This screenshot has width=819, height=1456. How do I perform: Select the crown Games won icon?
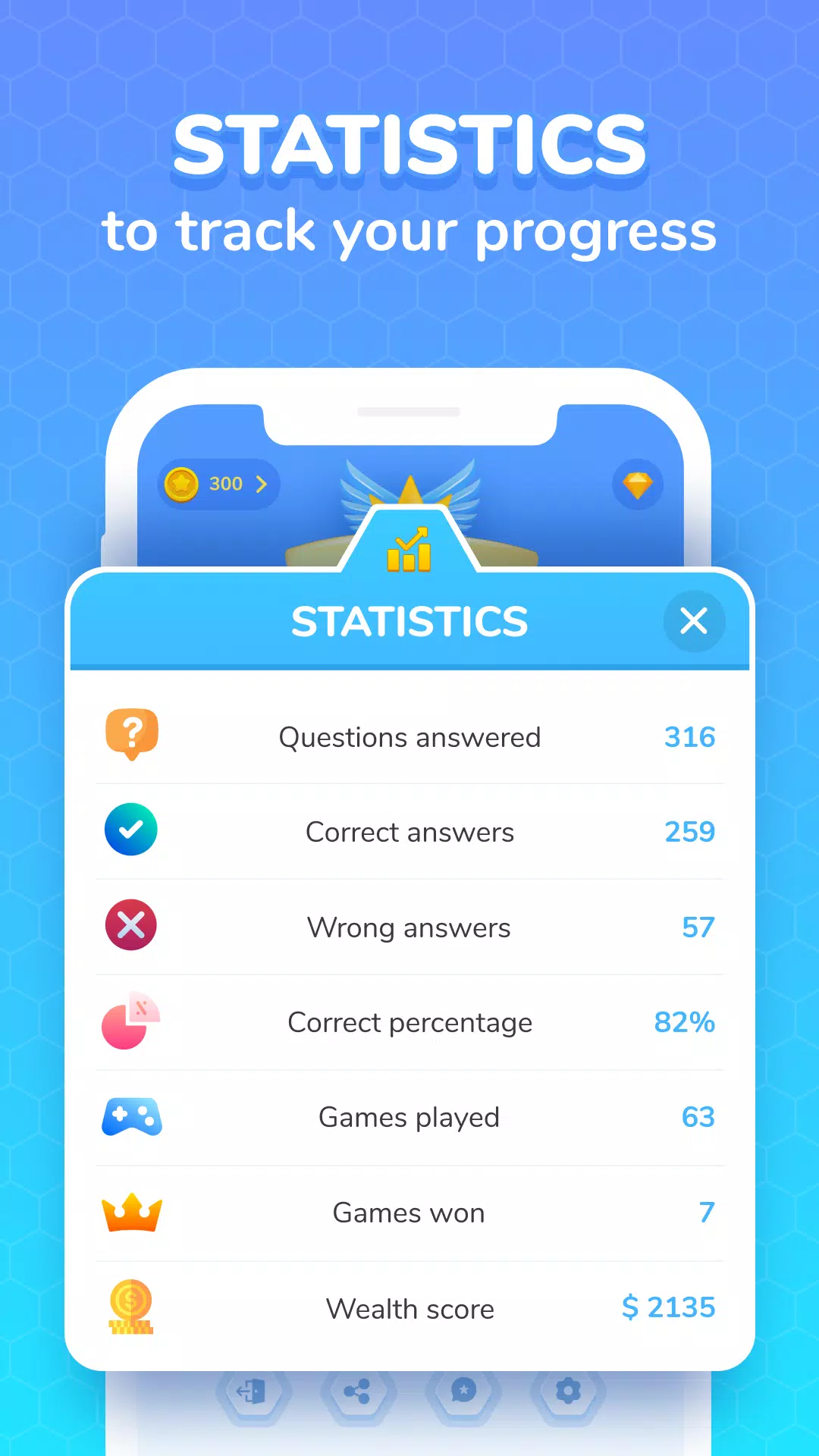[131, 1212]
